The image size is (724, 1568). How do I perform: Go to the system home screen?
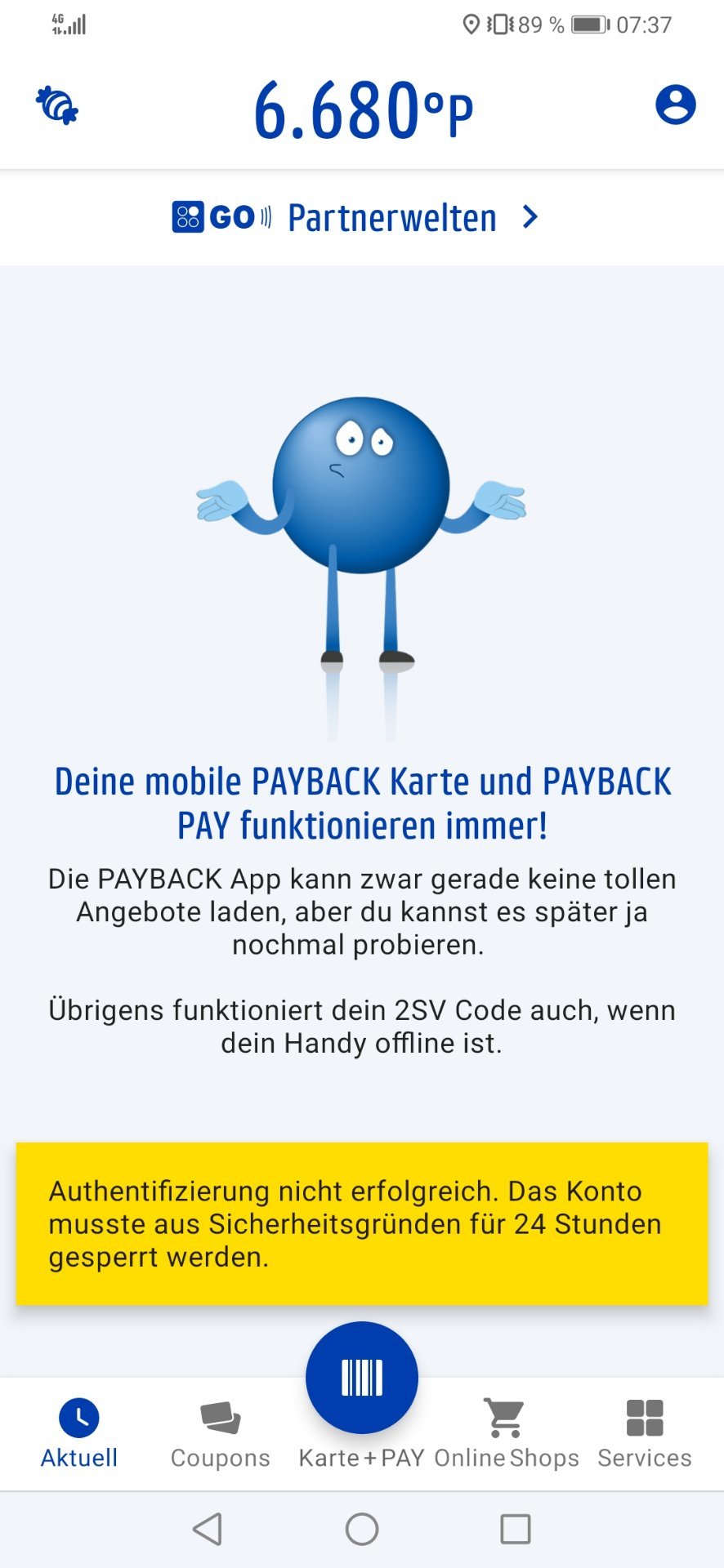362,1529
